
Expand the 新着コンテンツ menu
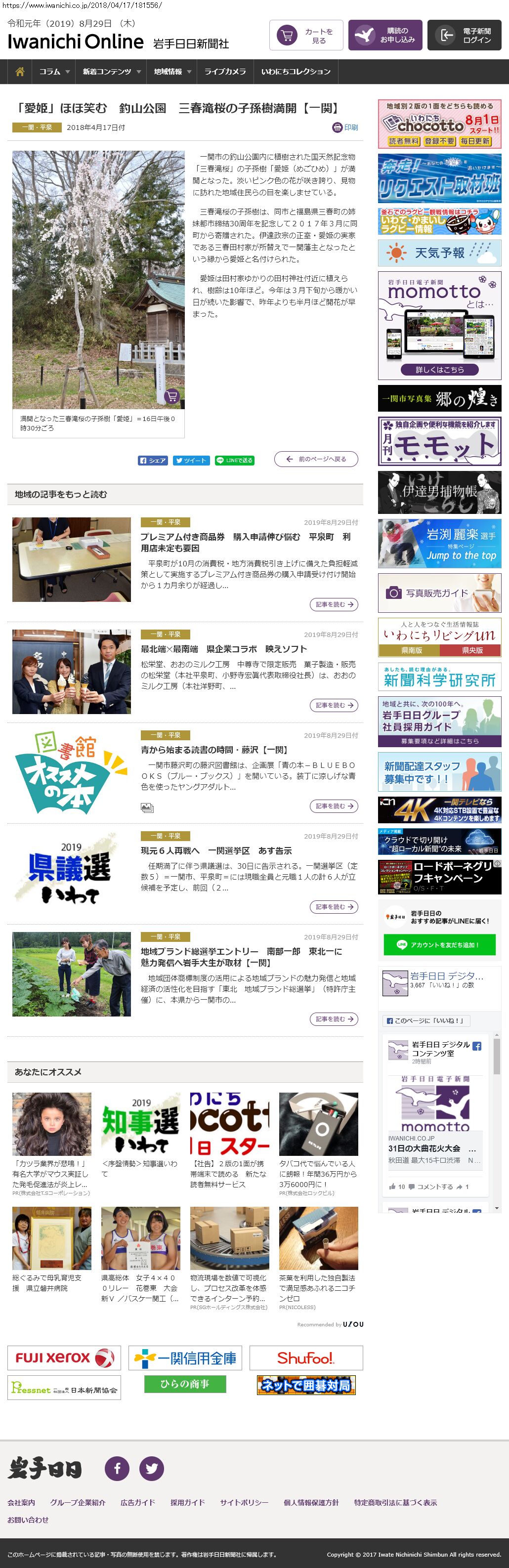point(111,72)
